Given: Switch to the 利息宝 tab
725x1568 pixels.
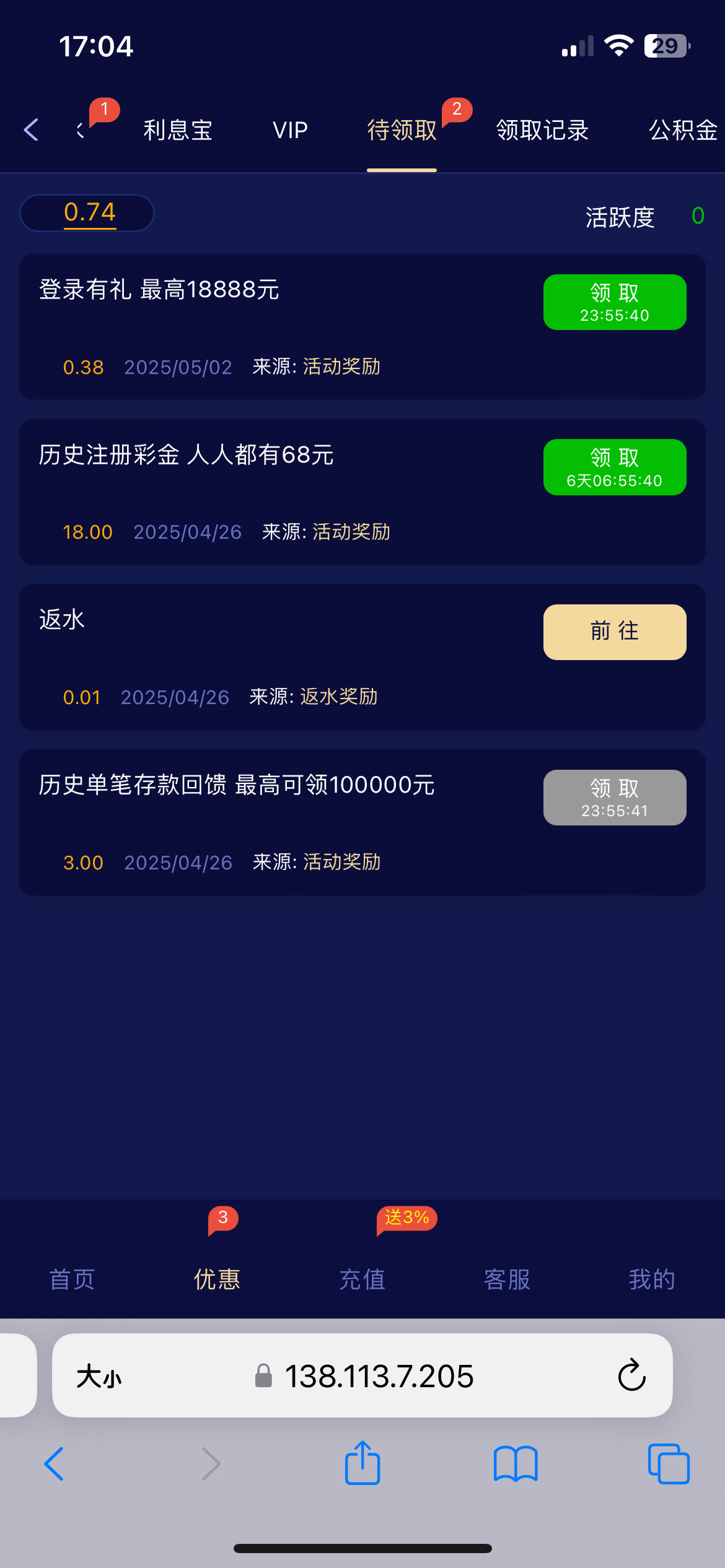Looking at the screenshot, I should tap(178, 130).
